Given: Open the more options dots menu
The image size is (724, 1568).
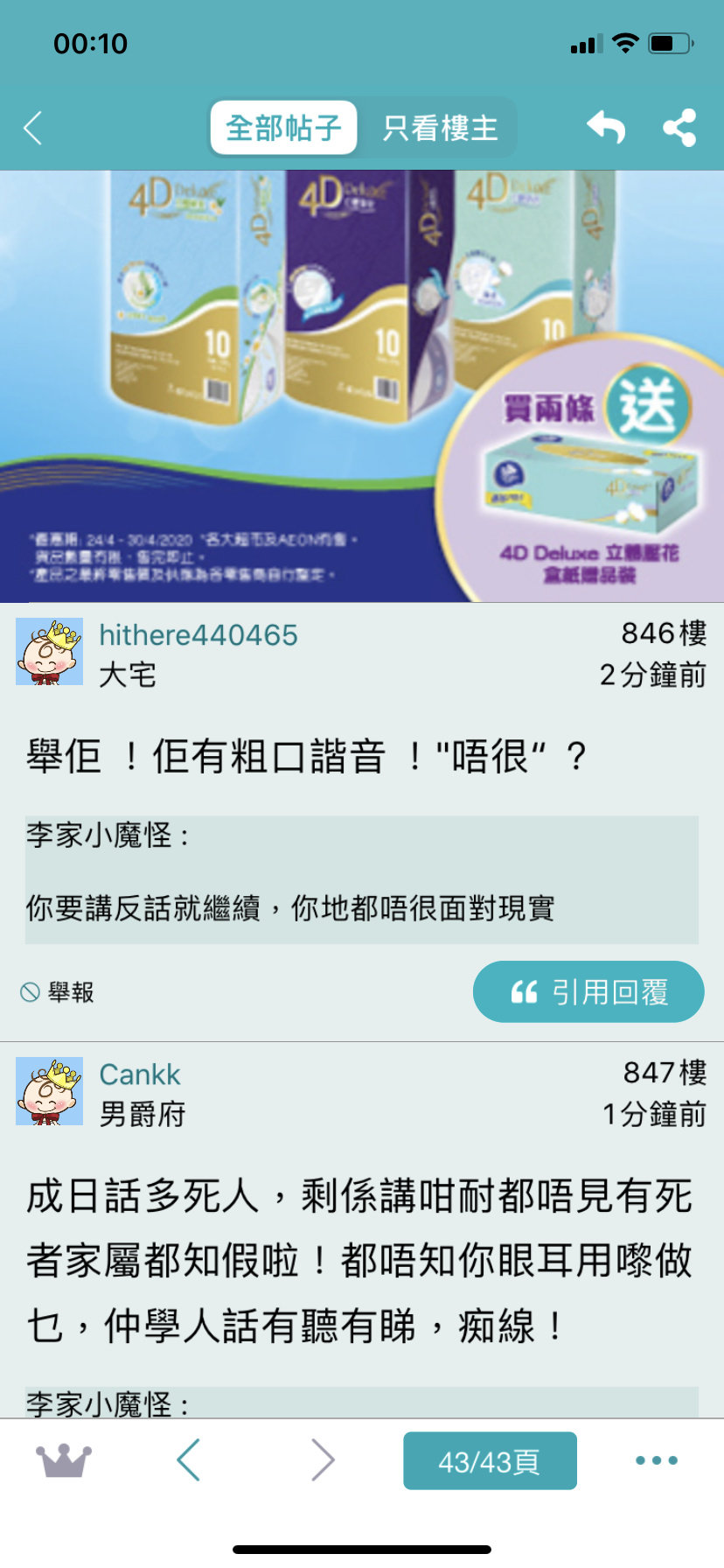Looking at the screenshot, I should (x=657, y=1460).
